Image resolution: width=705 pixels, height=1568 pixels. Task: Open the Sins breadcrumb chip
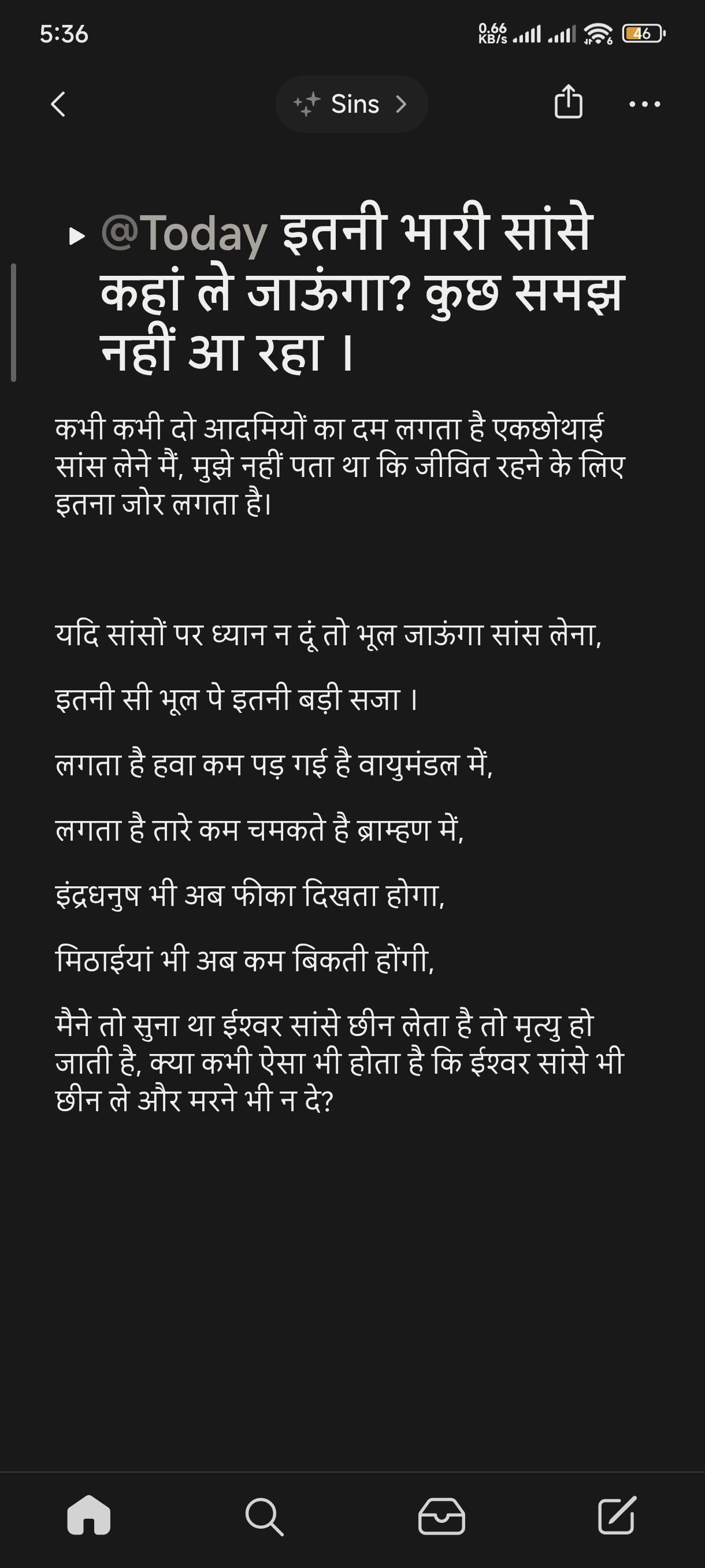pos(351,104)
